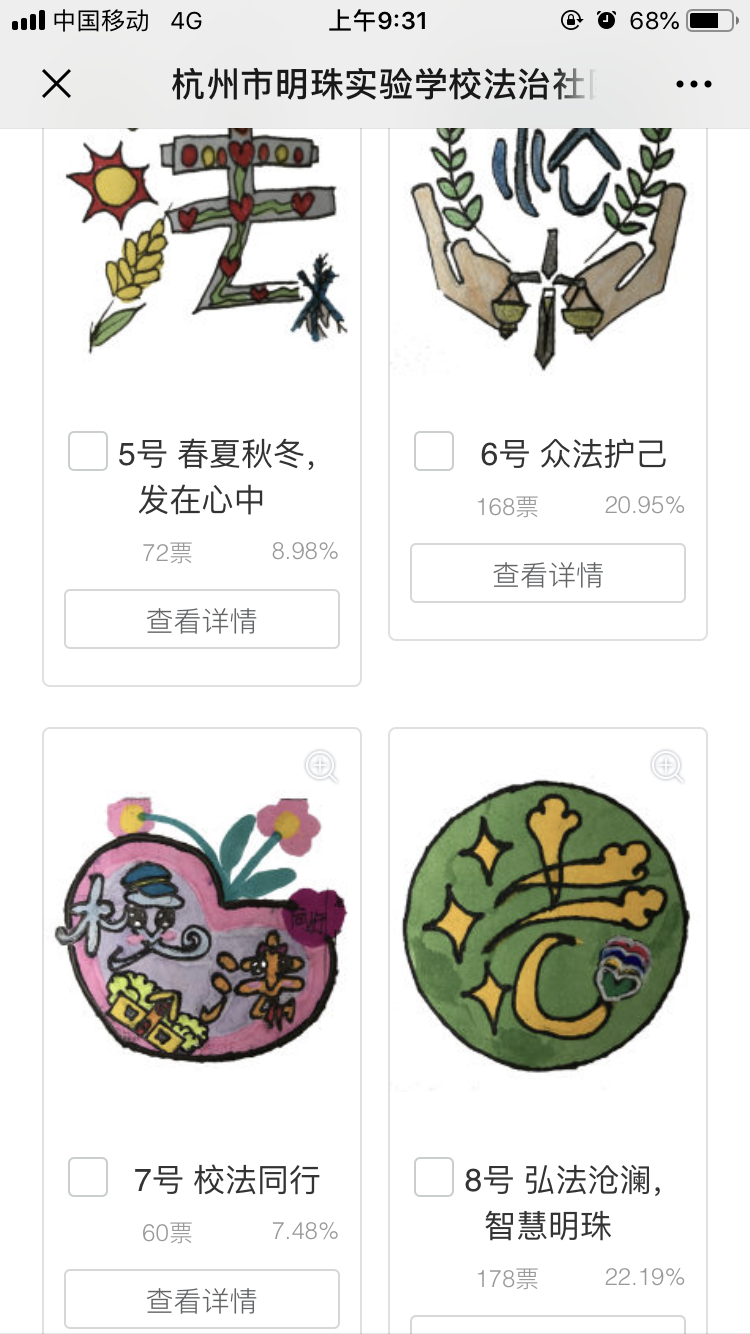Tick the checkbox for 7号 校法同行
The height and width of the screenshot is (1334, 750).
(88, 1177)
